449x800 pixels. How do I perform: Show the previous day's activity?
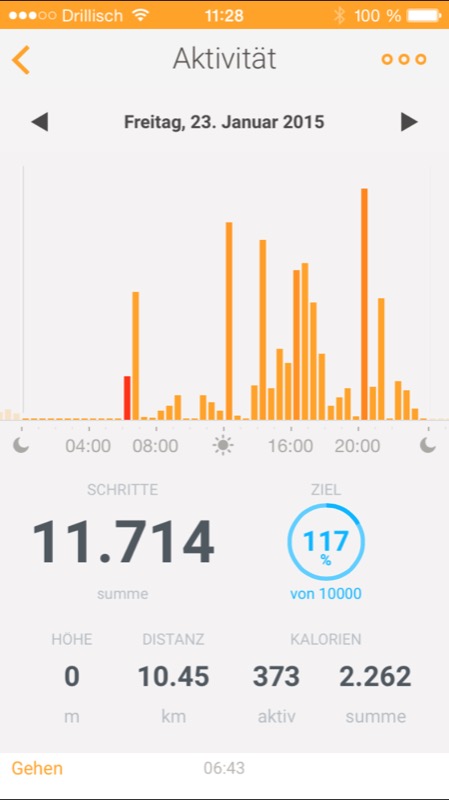40,122
